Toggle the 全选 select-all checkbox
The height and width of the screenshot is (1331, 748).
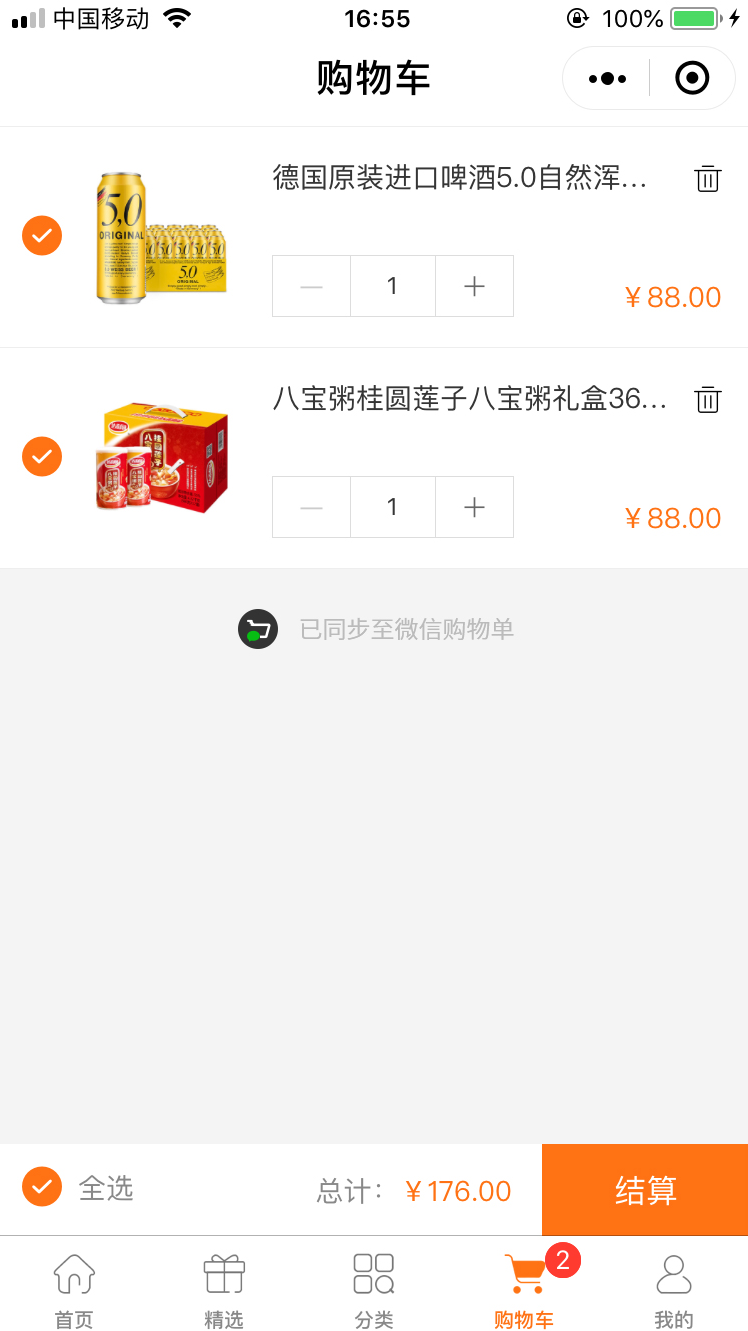[x=42, y=1187]
